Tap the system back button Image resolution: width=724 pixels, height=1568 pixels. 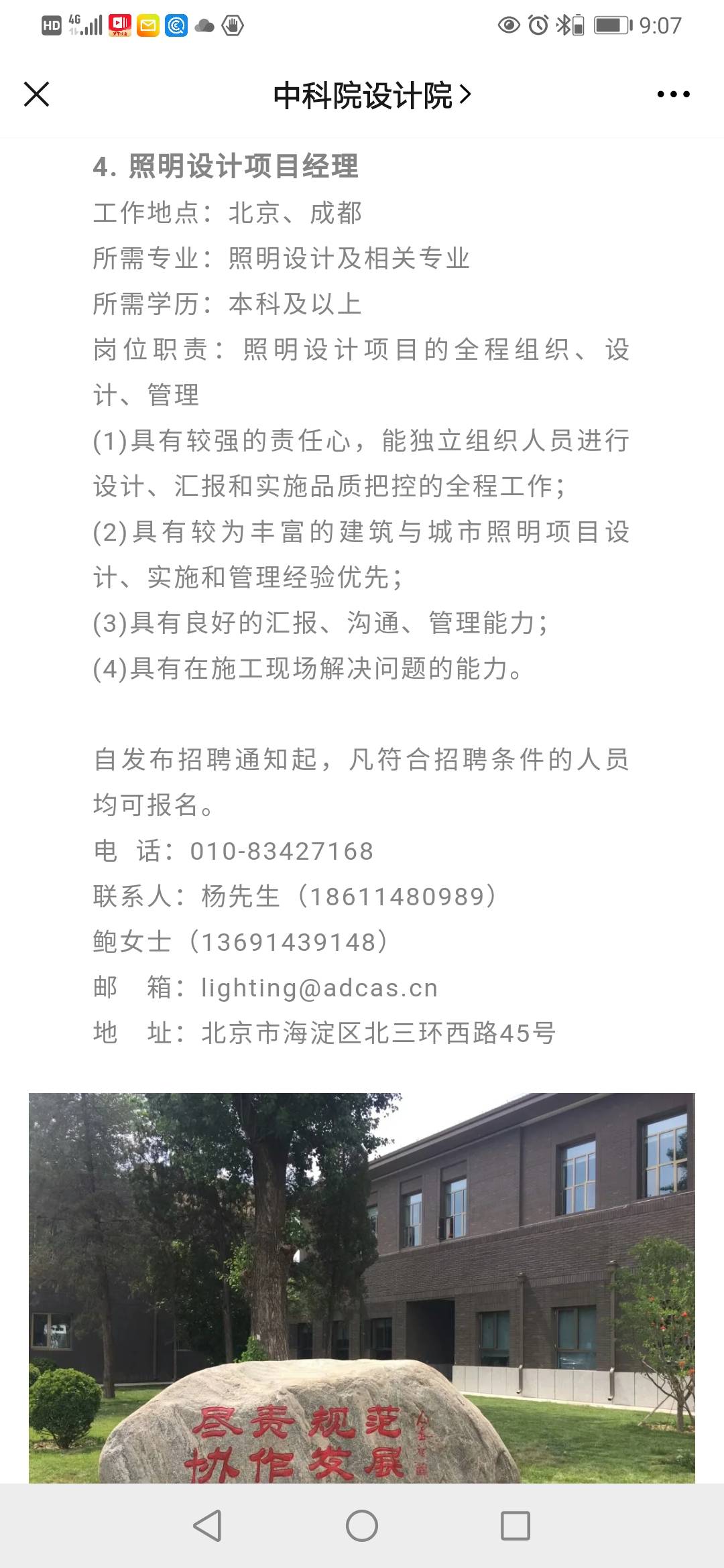point(207,1526)
